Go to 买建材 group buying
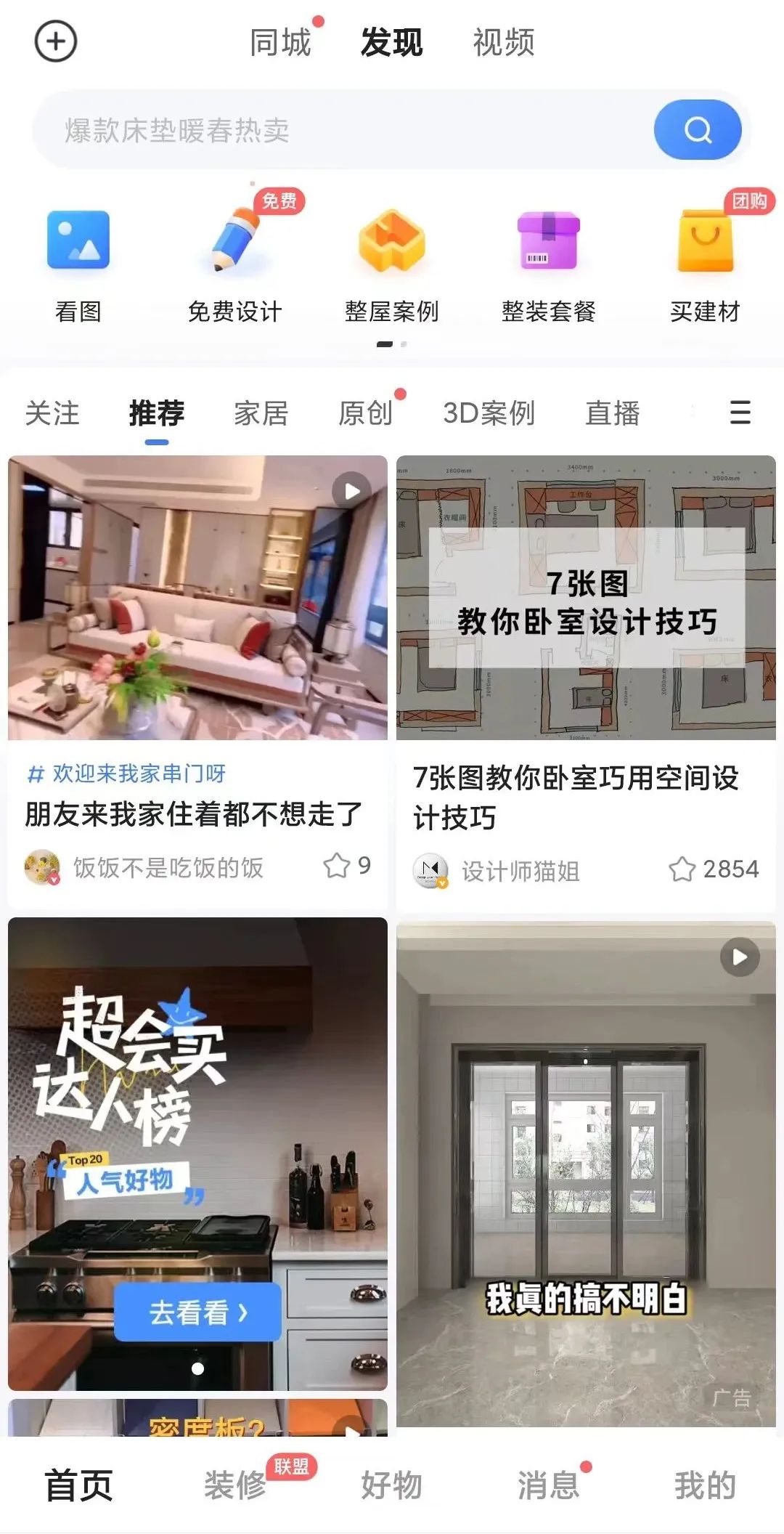Viewport: 784px width, 1534px height. (705, 261)
